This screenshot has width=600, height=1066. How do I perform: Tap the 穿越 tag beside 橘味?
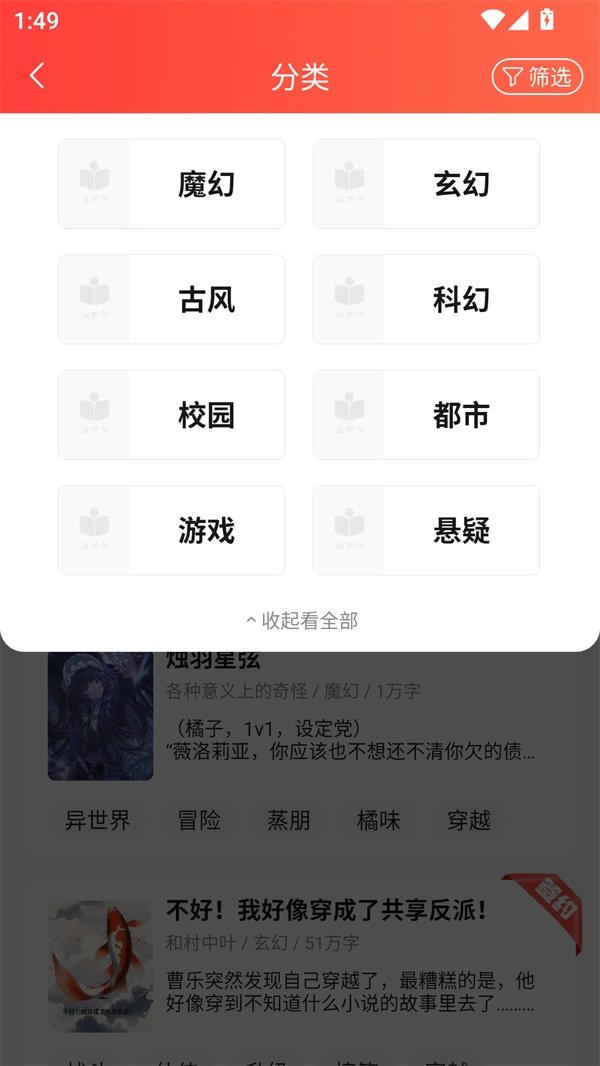[469, 821]
